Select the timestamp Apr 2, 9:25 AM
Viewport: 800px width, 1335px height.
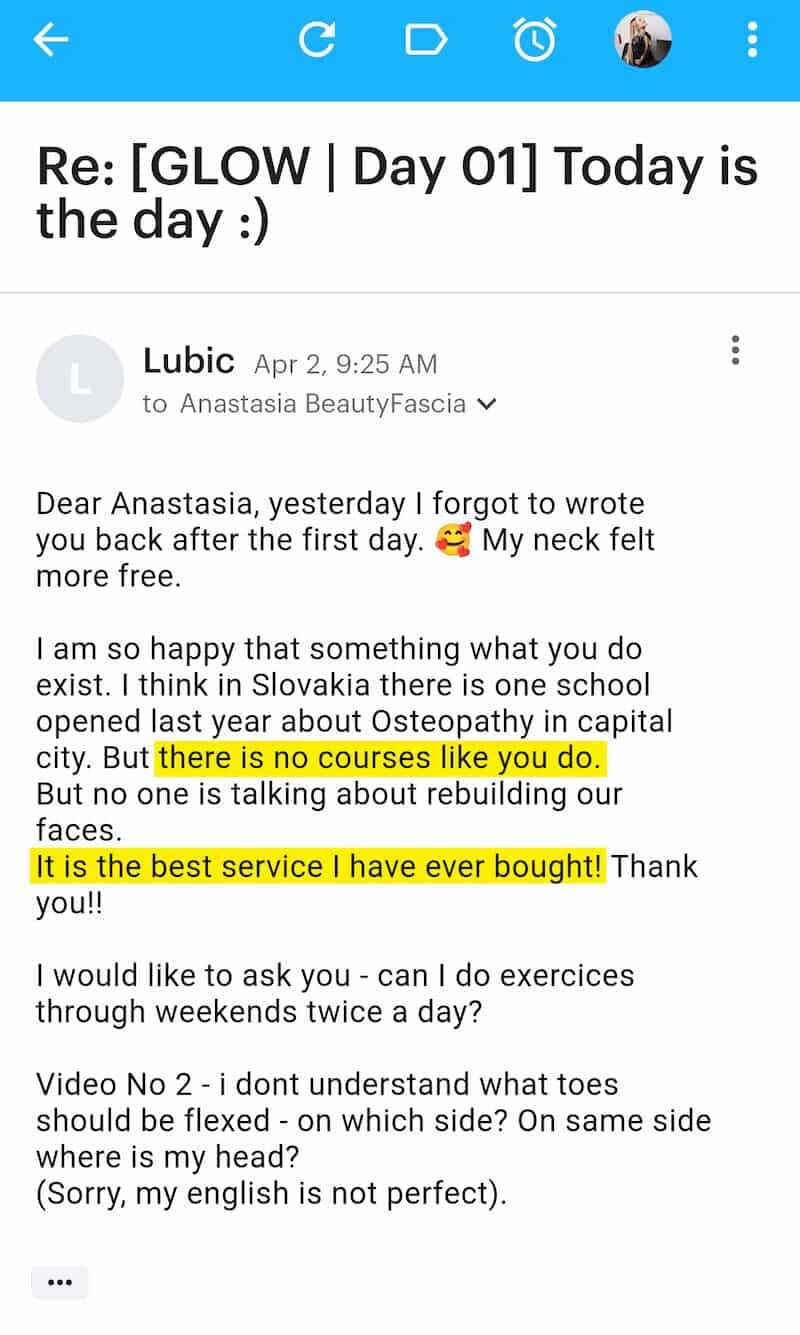(x=344, y=364)
